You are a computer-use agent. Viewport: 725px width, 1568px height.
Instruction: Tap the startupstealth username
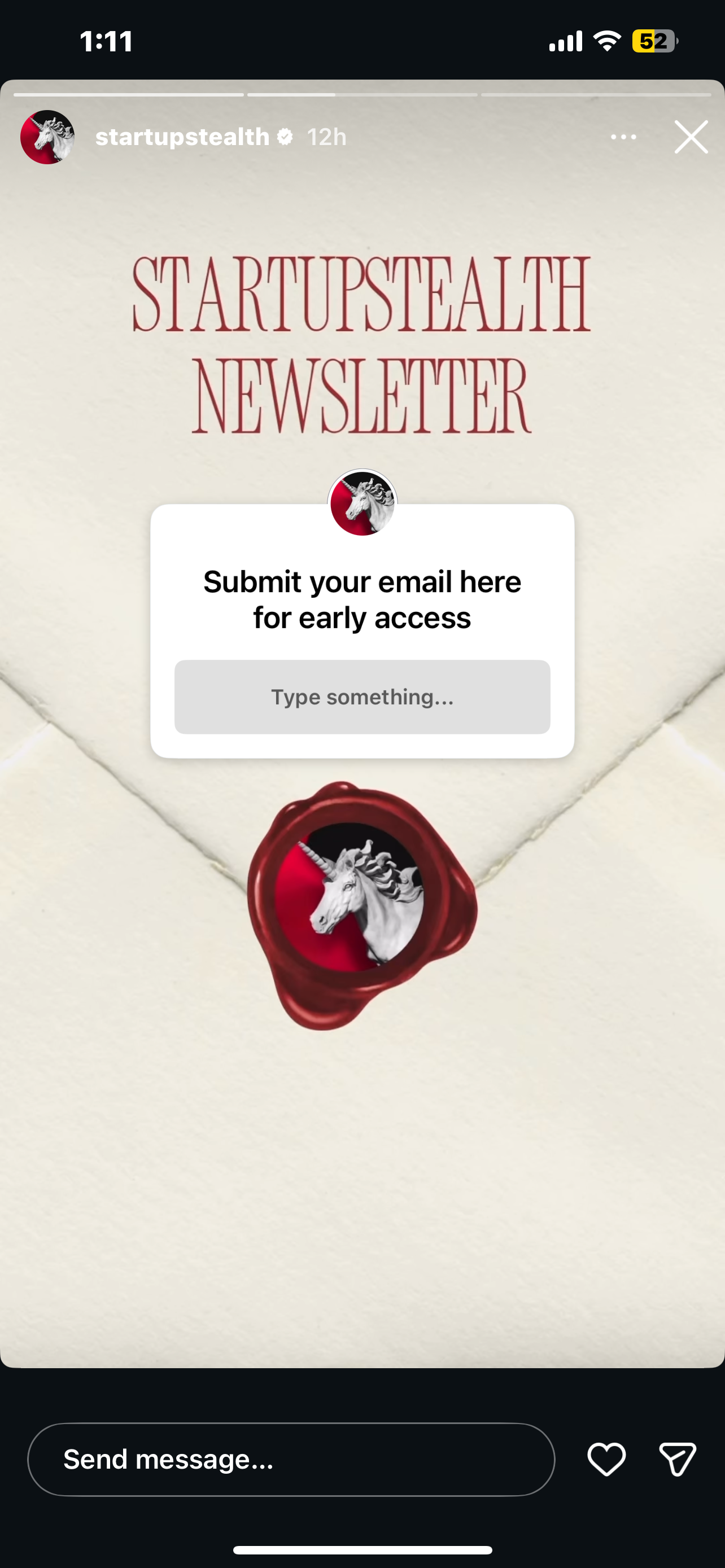[182, 137]
